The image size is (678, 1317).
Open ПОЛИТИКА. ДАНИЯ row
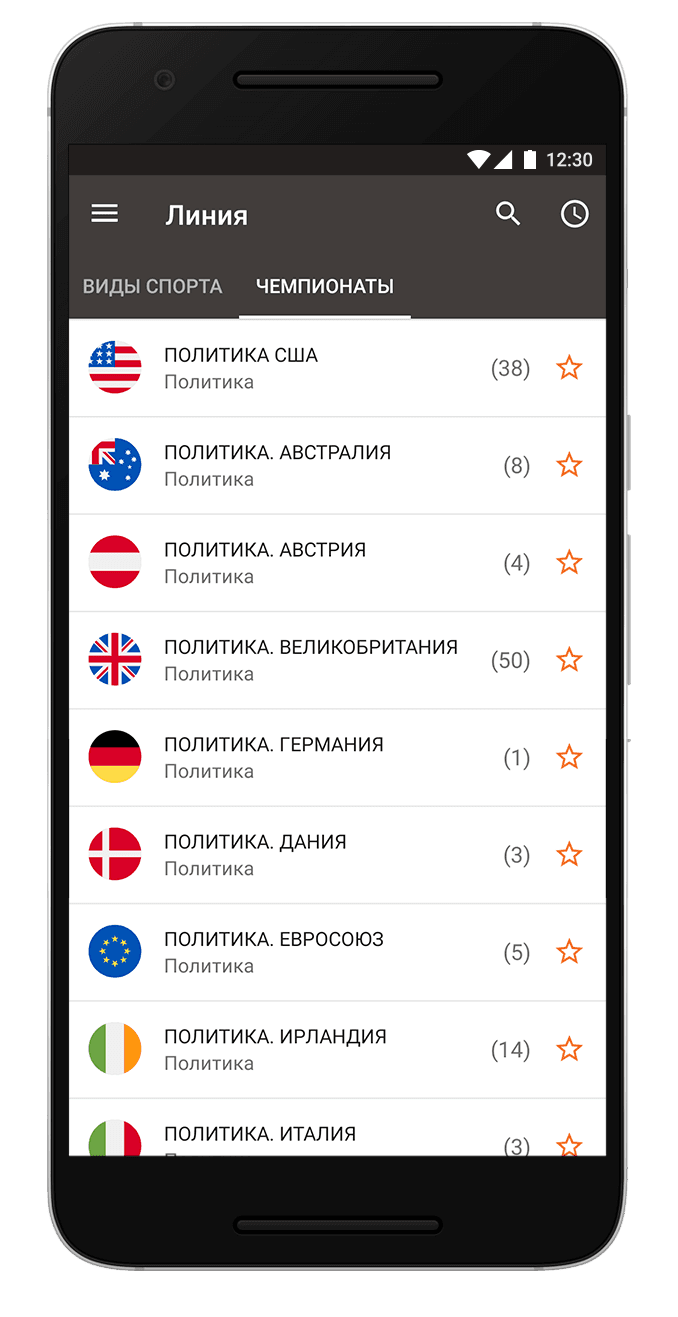click(300, 854)
